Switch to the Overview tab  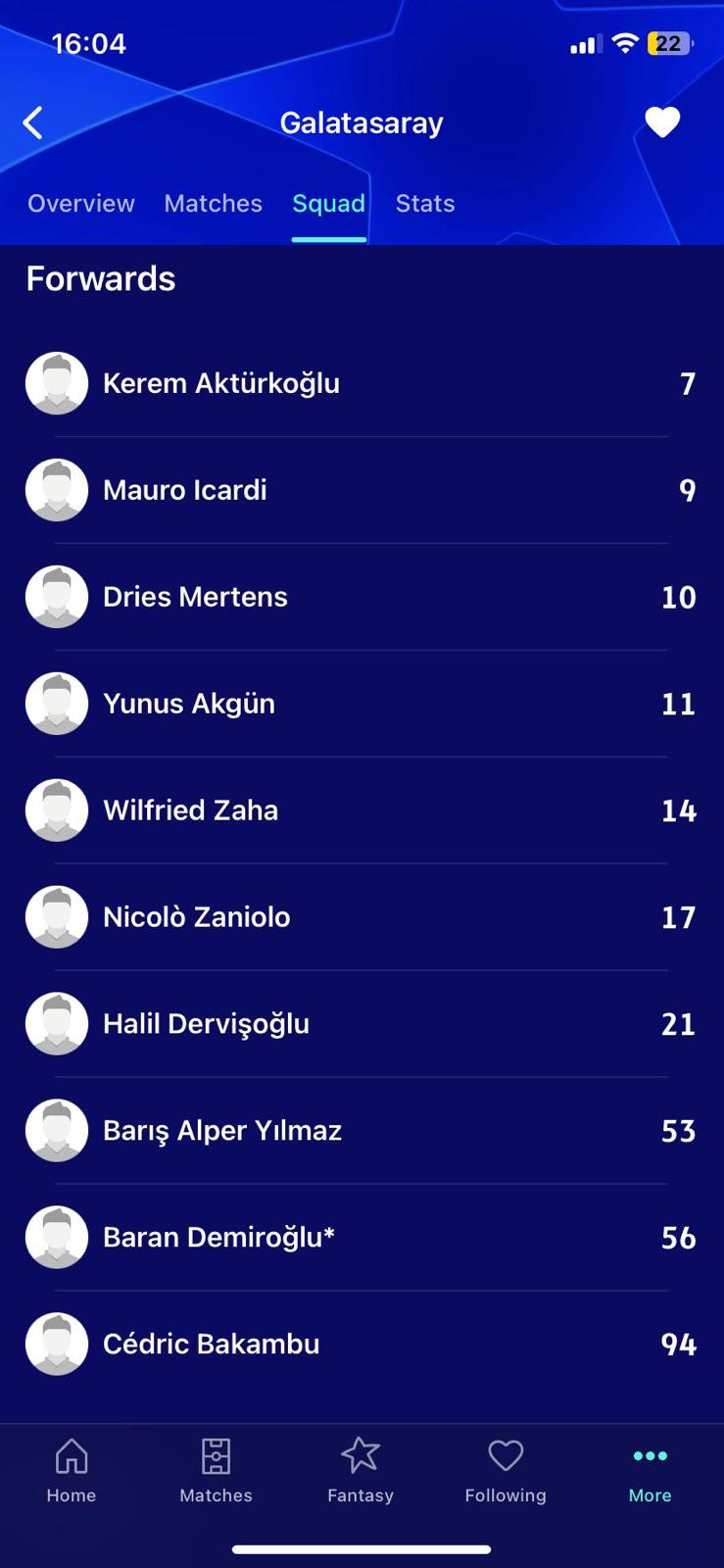[x=81, y=204]
